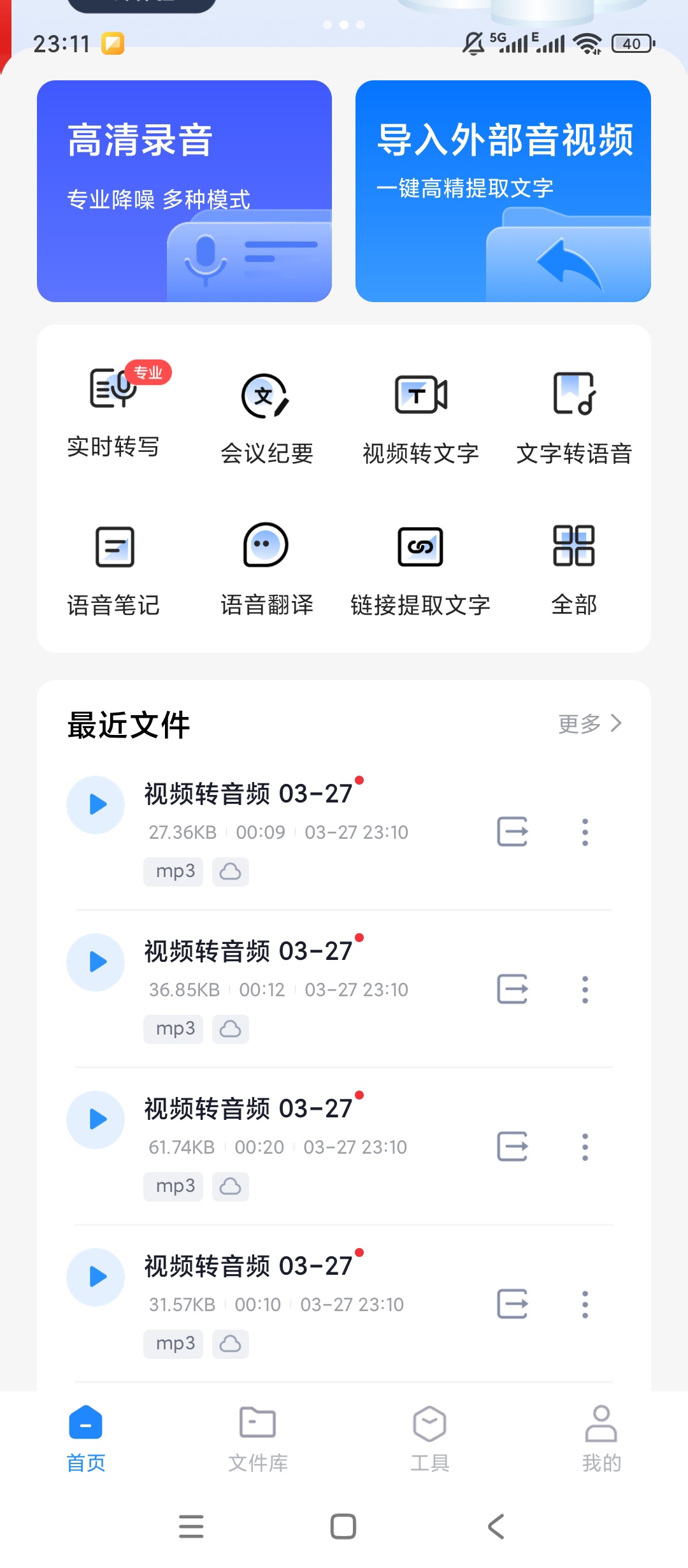Open the 语音笔记 voice notes tool
The image size is (688, 1568).
click(113, 567)
